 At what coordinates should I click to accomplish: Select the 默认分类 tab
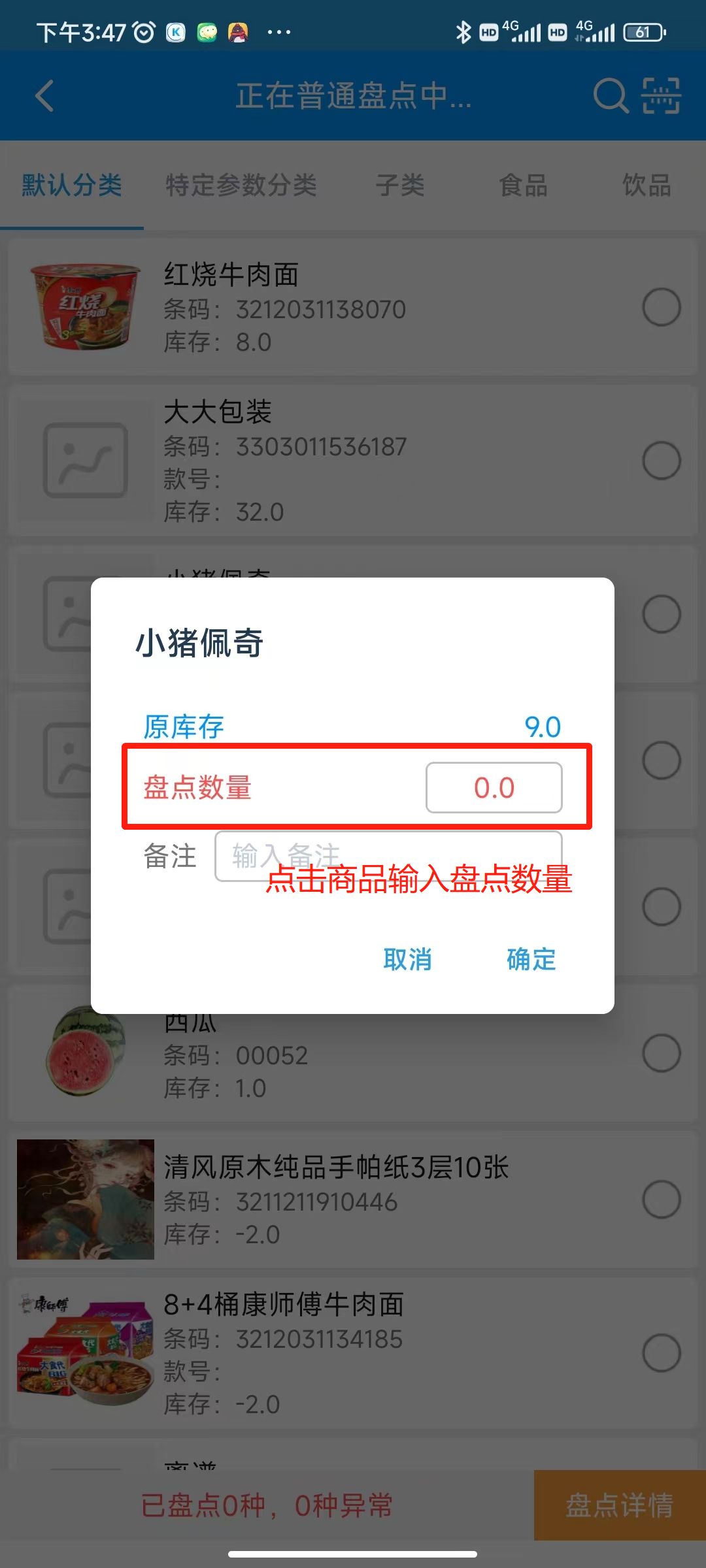(x=72, y=186)
